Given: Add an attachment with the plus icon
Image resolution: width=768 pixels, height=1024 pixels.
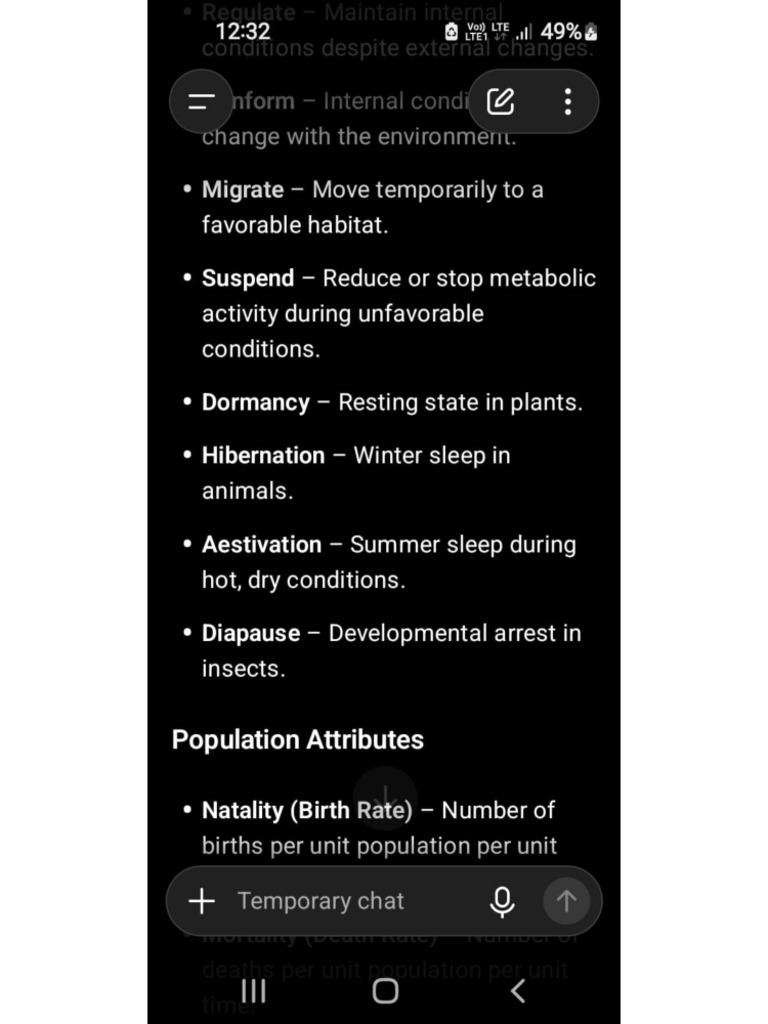Looking at the screenshot, I should (202, 901).
